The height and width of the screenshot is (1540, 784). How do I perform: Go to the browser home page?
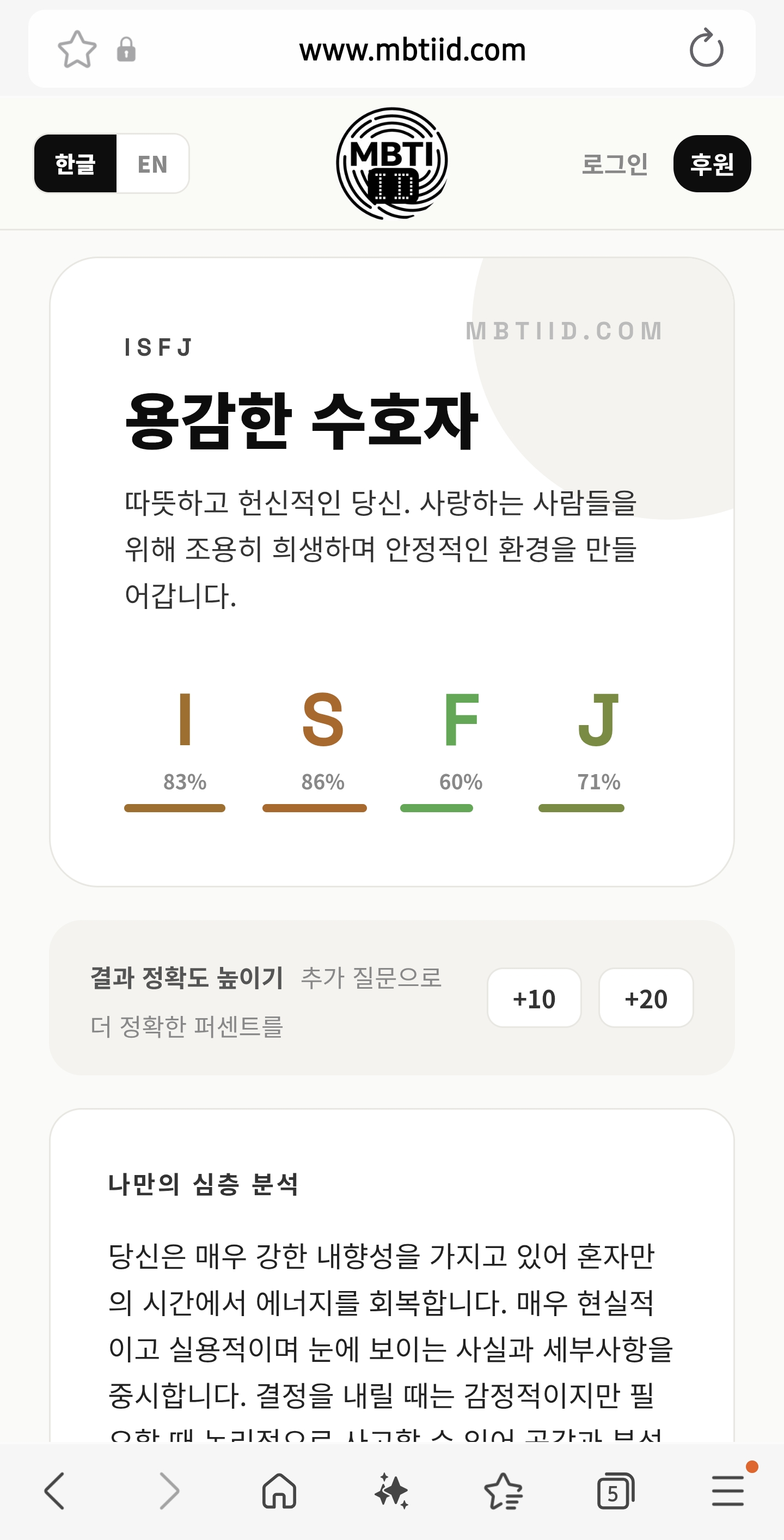coord(279,1491)
